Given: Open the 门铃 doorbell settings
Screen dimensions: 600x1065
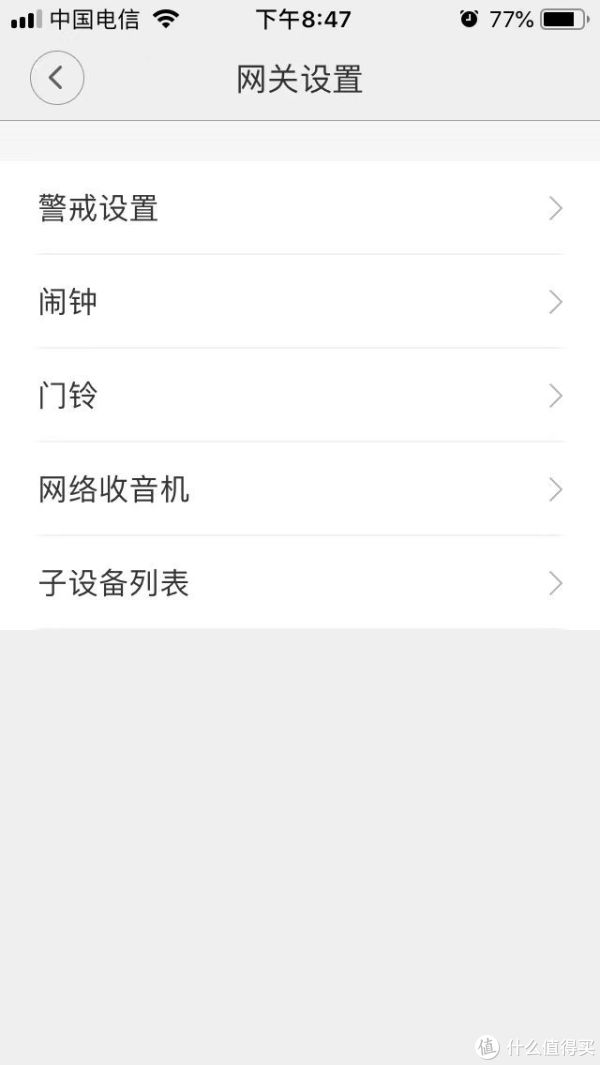Looking at the screenshot, I should (x=300, y=395).
